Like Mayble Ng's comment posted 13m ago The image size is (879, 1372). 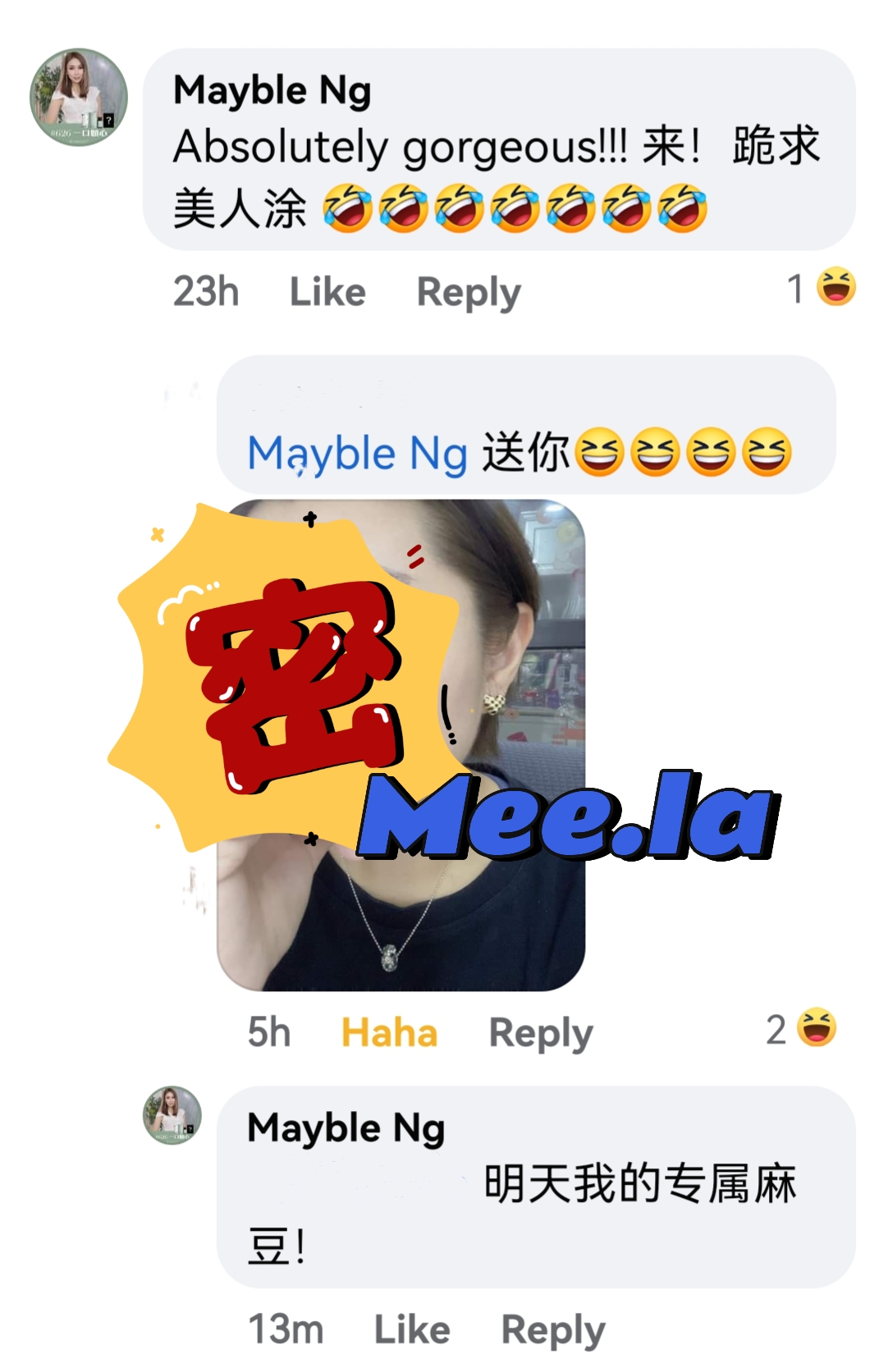[x=412, y=1329]
